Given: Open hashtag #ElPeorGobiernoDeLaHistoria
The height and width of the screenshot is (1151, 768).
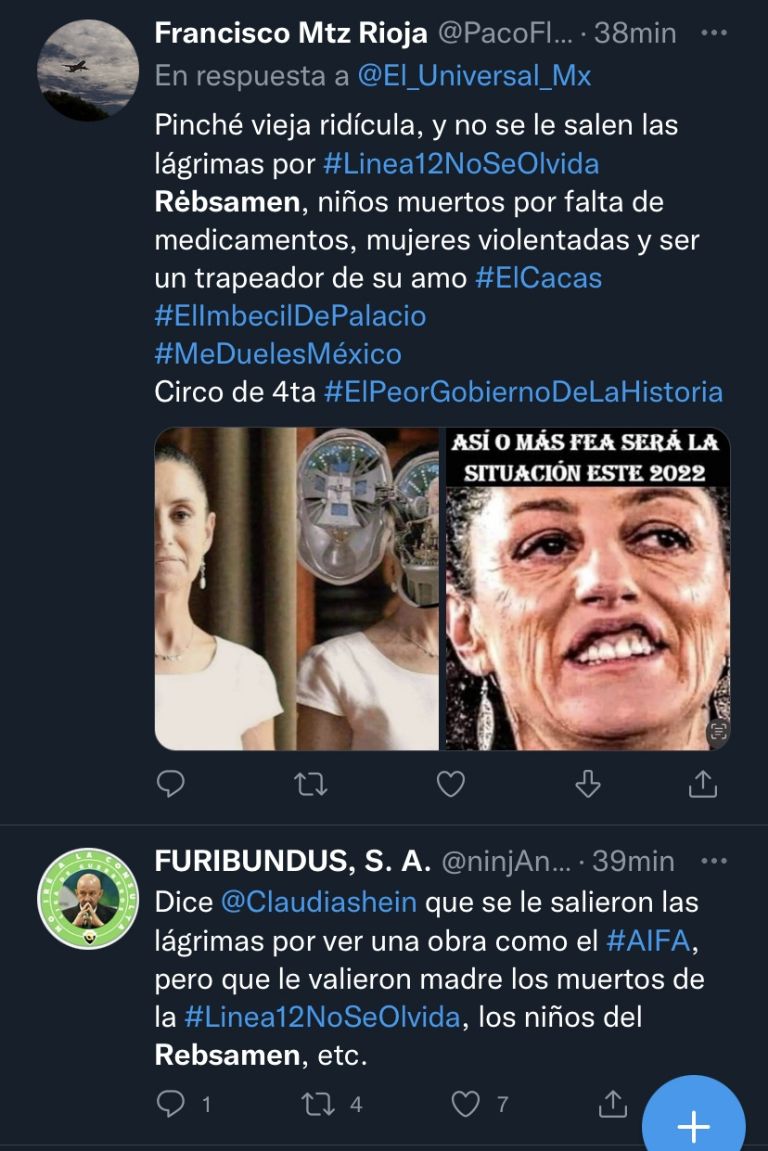Looking at the screenshot, I should point(523,391).
